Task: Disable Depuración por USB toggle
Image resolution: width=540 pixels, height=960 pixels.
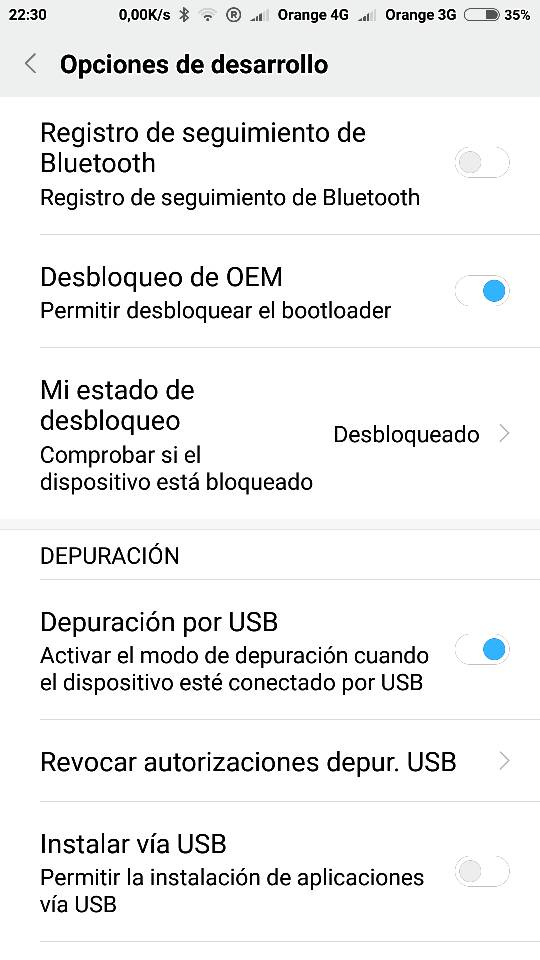Action: coord(482,650)
